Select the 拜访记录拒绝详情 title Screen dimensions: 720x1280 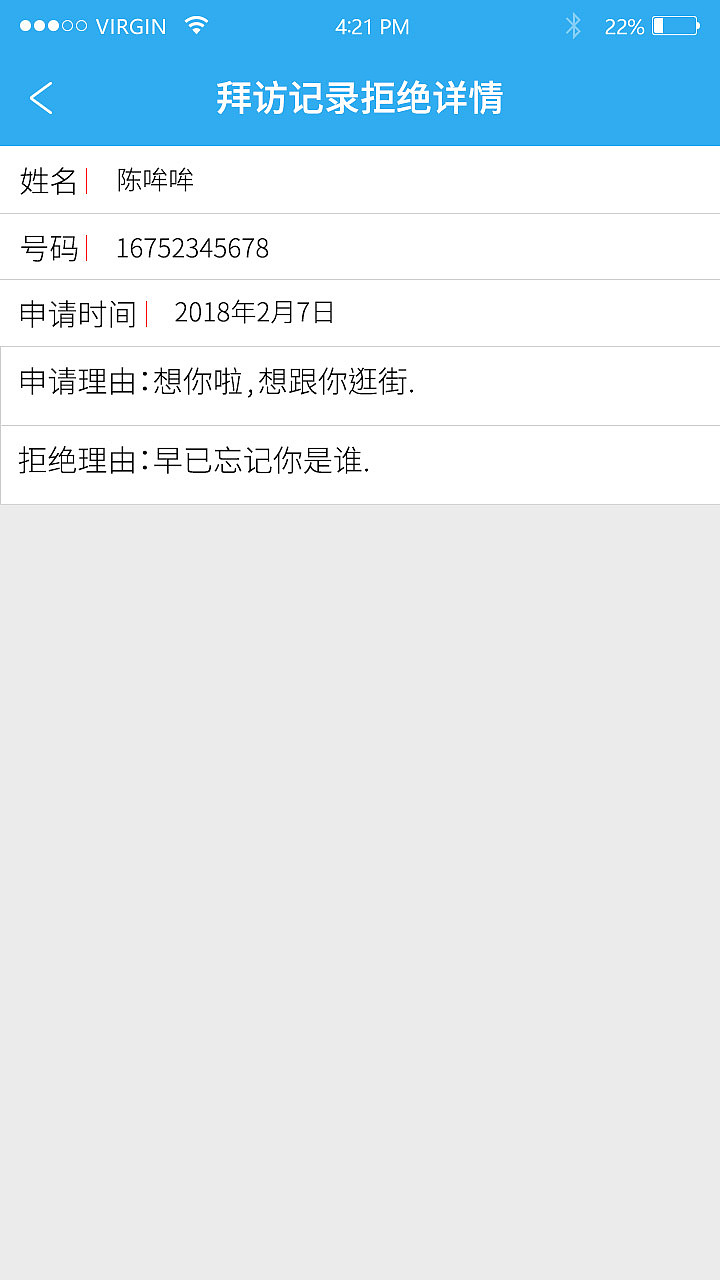tap(360, 99)
